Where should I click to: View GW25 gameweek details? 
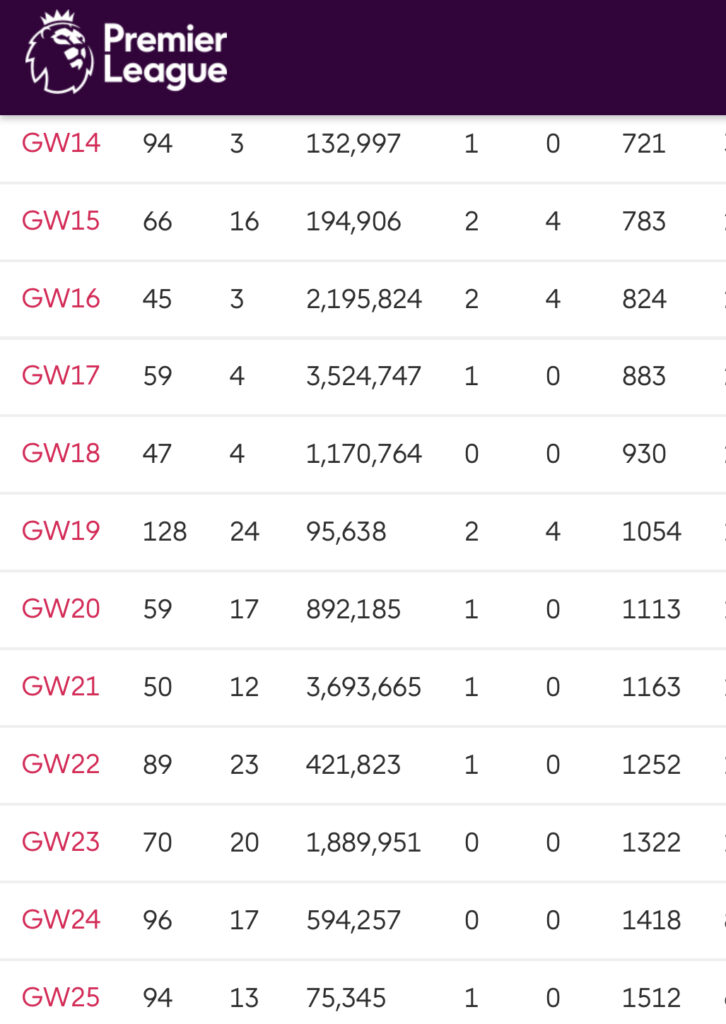[x=61, y=997]
